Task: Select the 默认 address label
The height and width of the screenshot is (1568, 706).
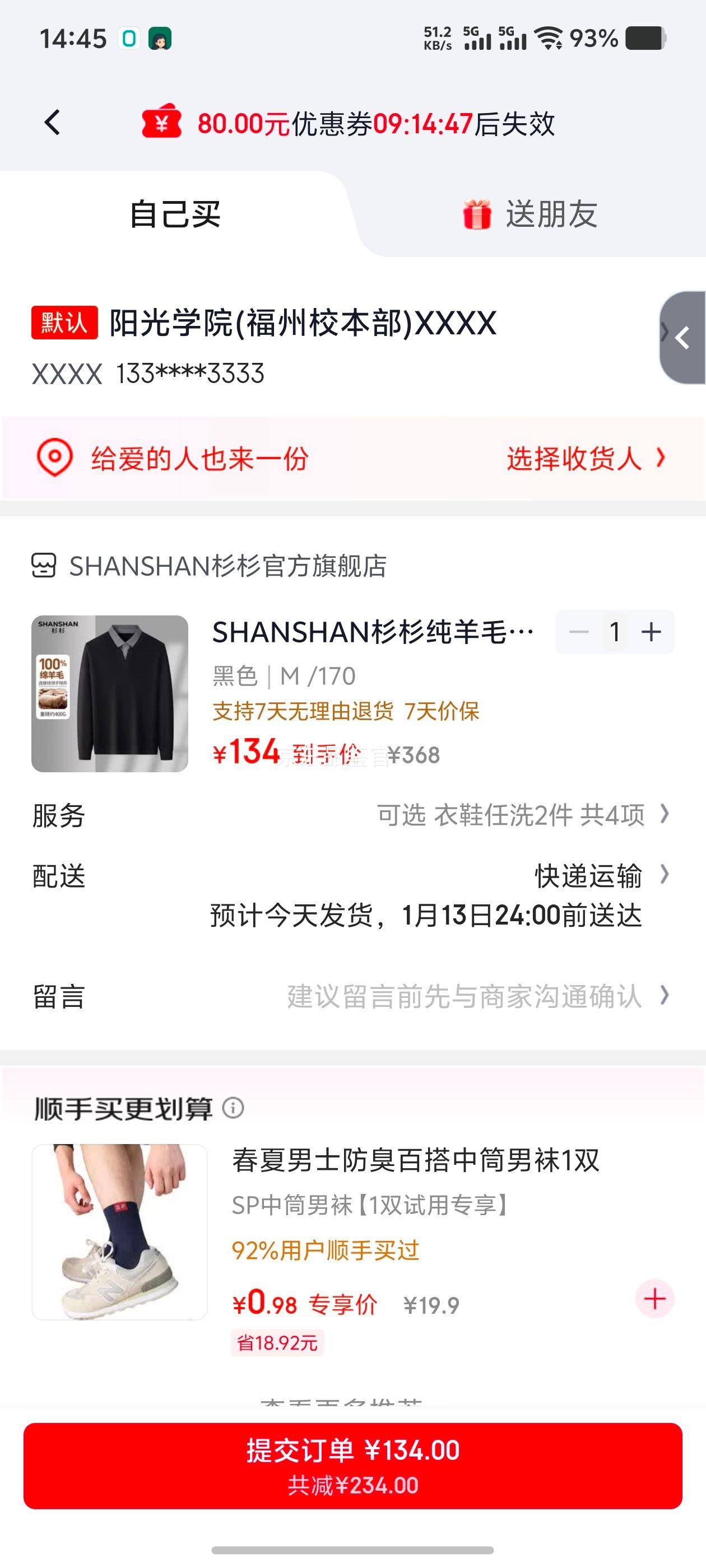Action: point(63,324)
